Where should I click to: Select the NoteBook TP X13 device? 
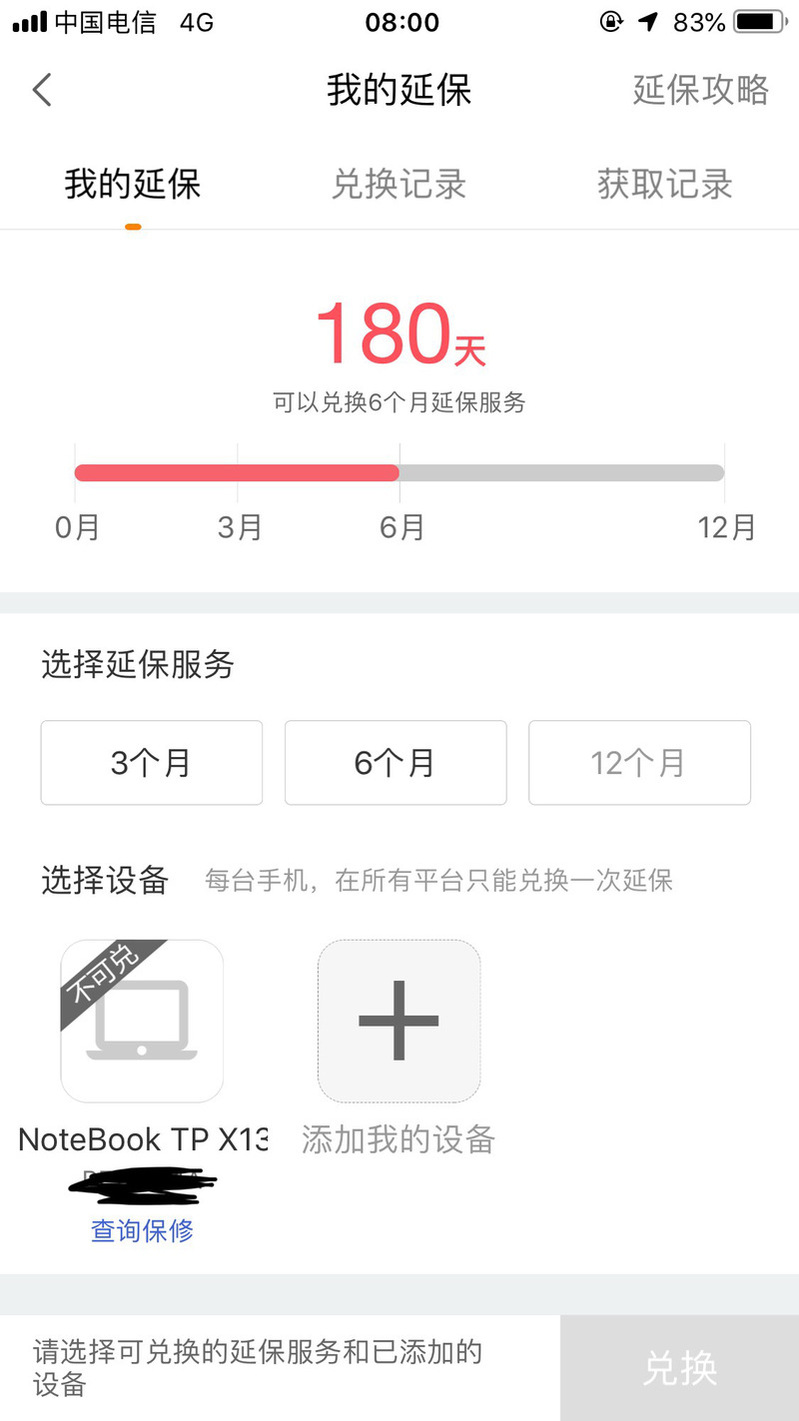(x=142, y=1021)
